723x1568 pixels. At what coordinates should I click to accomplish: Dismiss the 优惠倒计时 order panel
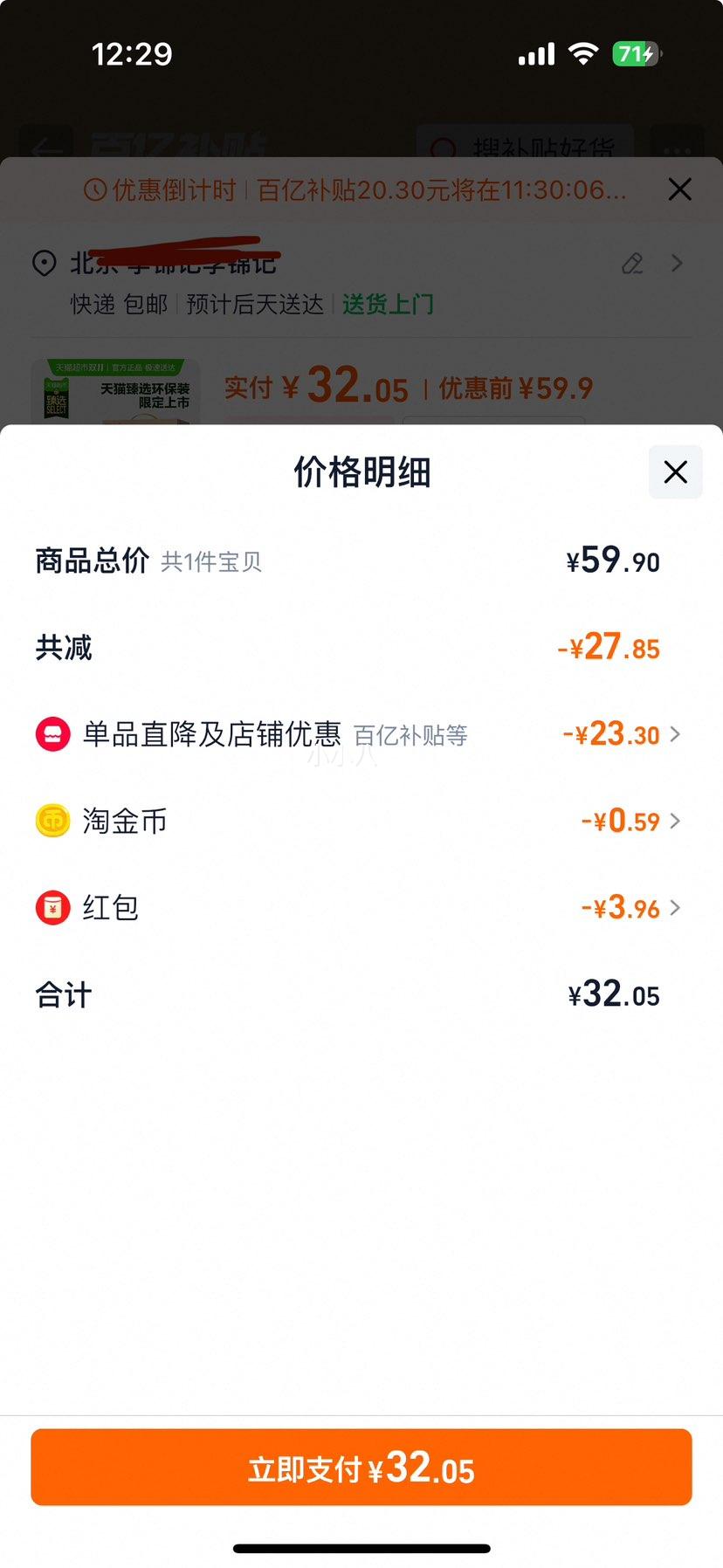coord(679,189)
